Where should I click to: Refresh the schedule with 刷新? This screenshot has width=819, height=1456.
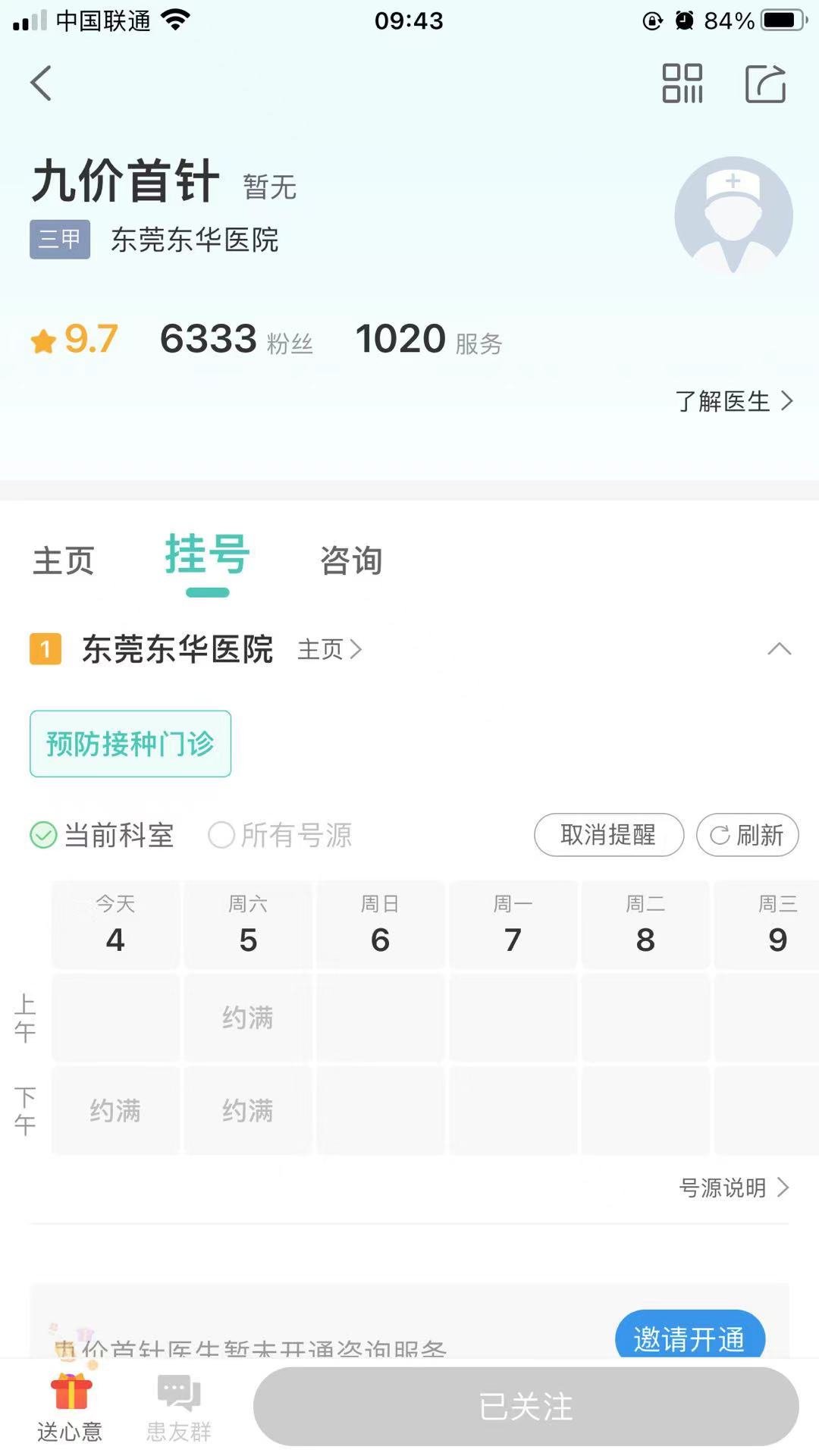(x=747, y=835)
